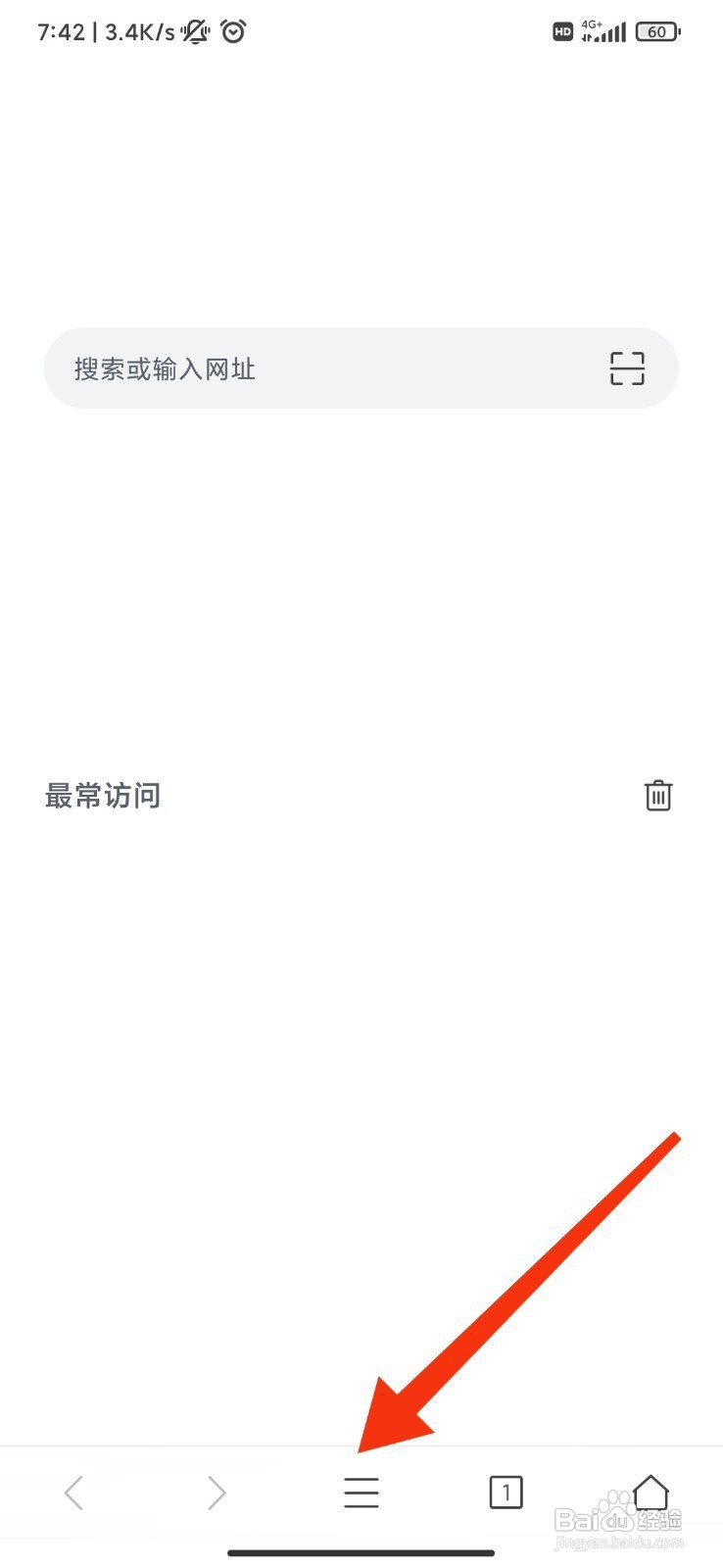Tap the search or enter URL field
The width and height of the screenshot is (723, 1568).
pos(361,368)
